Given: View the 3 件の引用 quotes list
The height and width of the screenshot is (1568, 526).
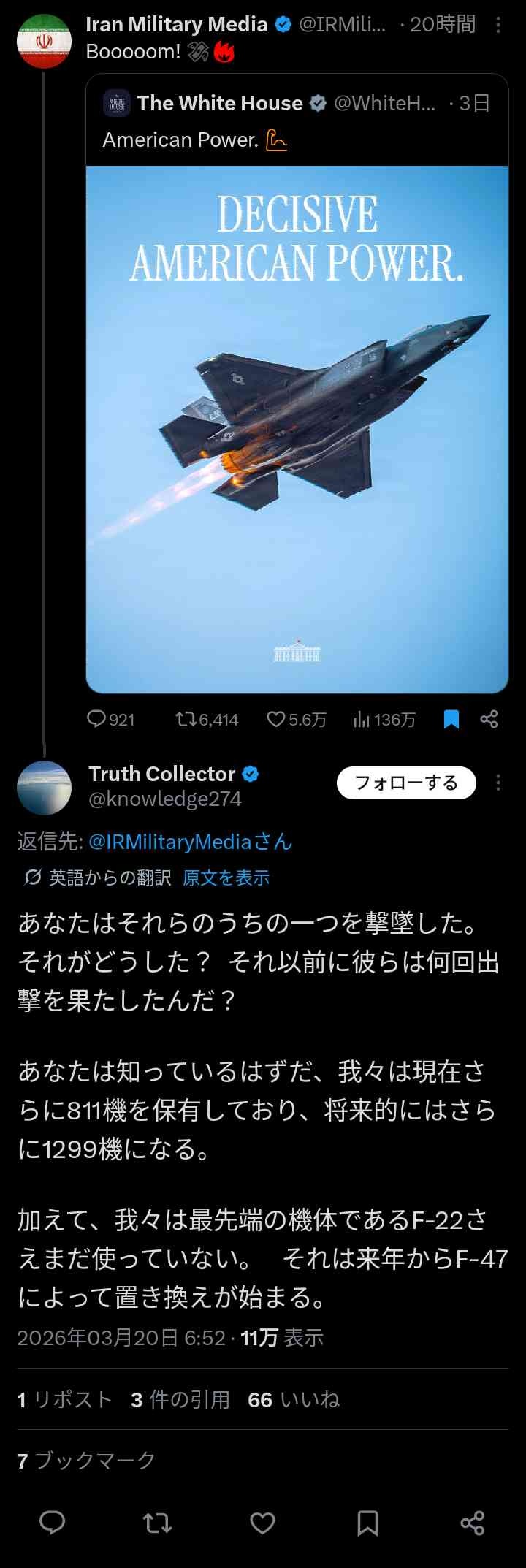Looking at the screenshot, I should pyautogui.click(x=180, y=1399).
